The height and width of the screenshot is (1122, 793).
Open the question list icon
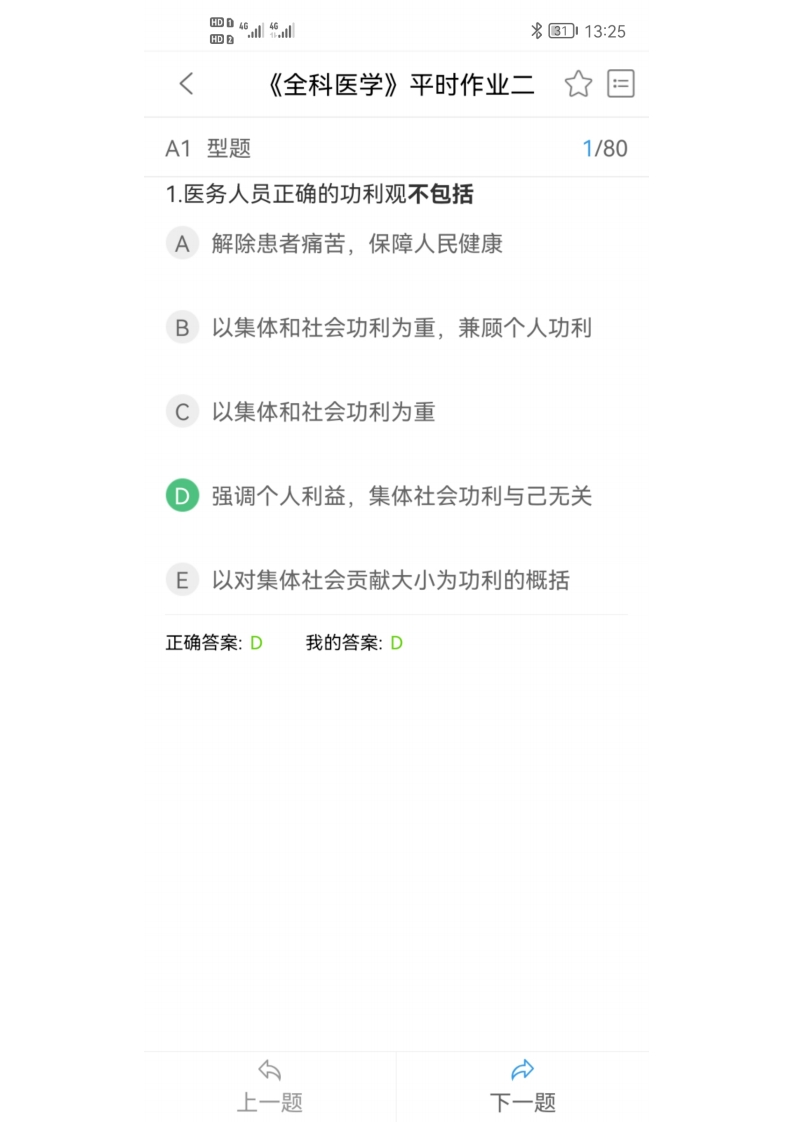pos(621,84)
